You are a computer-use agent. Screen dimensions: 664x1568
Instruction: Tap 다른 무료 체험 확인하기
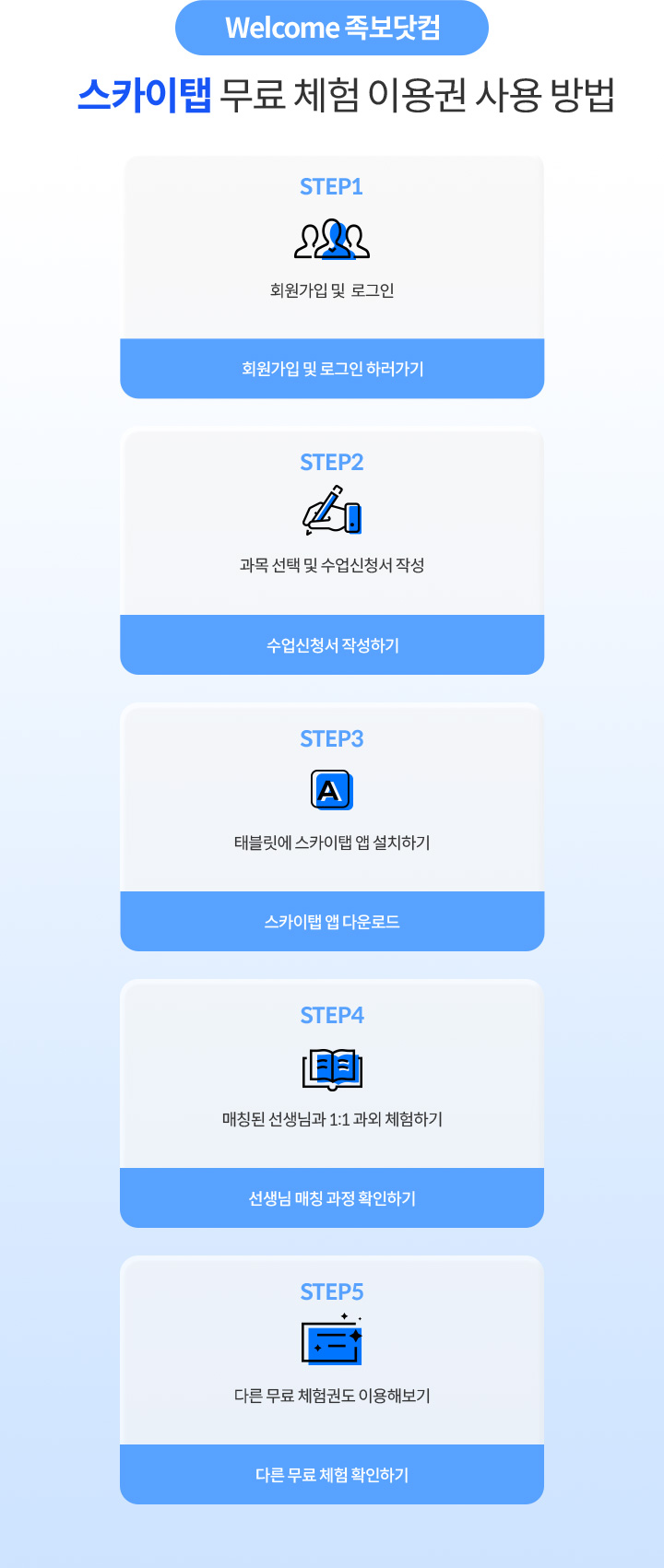[x=332, y=1475]
